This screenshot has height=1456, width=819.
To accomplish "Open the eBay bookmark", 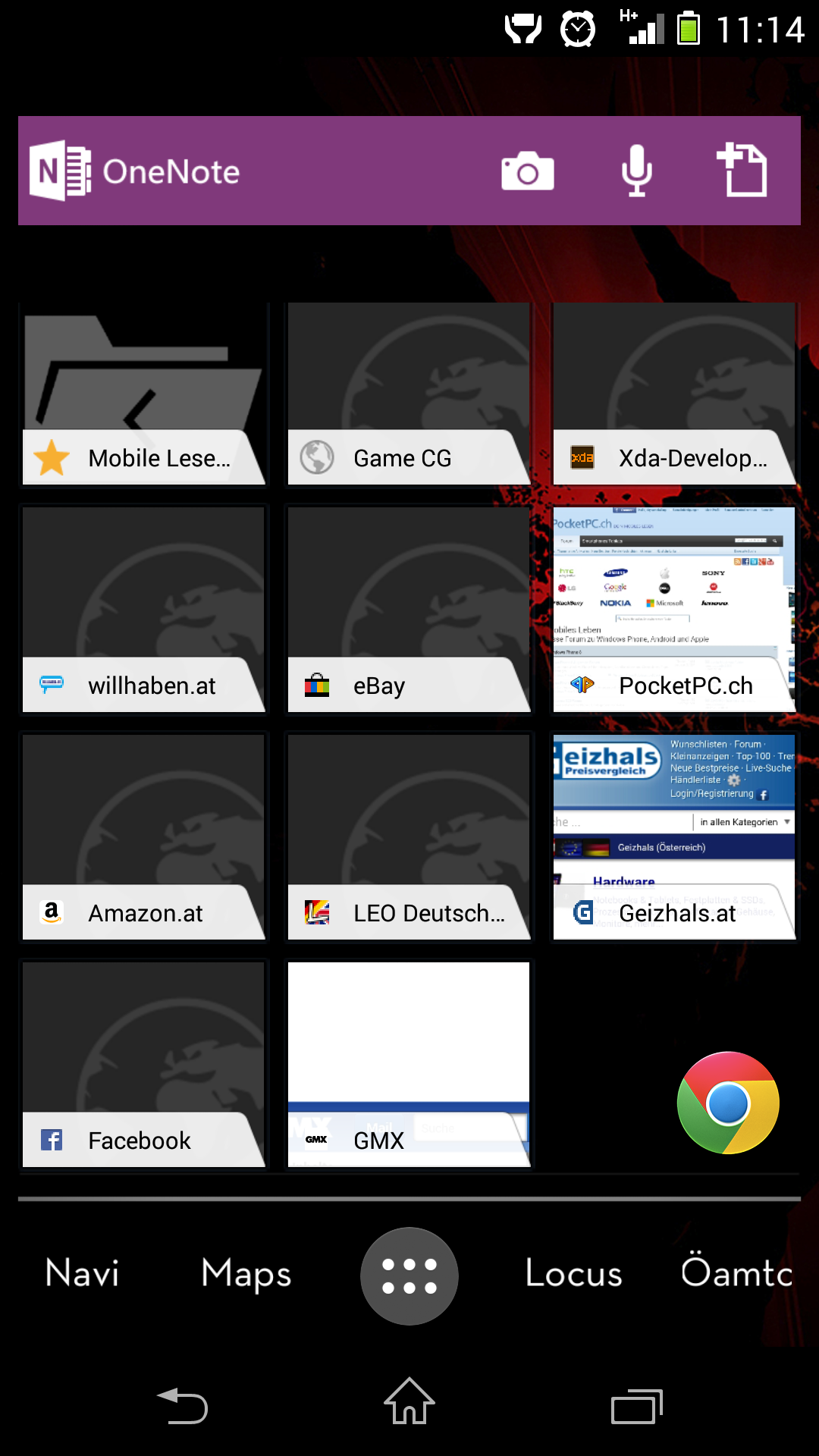I will pyautogui.click(x=409, y=610).
